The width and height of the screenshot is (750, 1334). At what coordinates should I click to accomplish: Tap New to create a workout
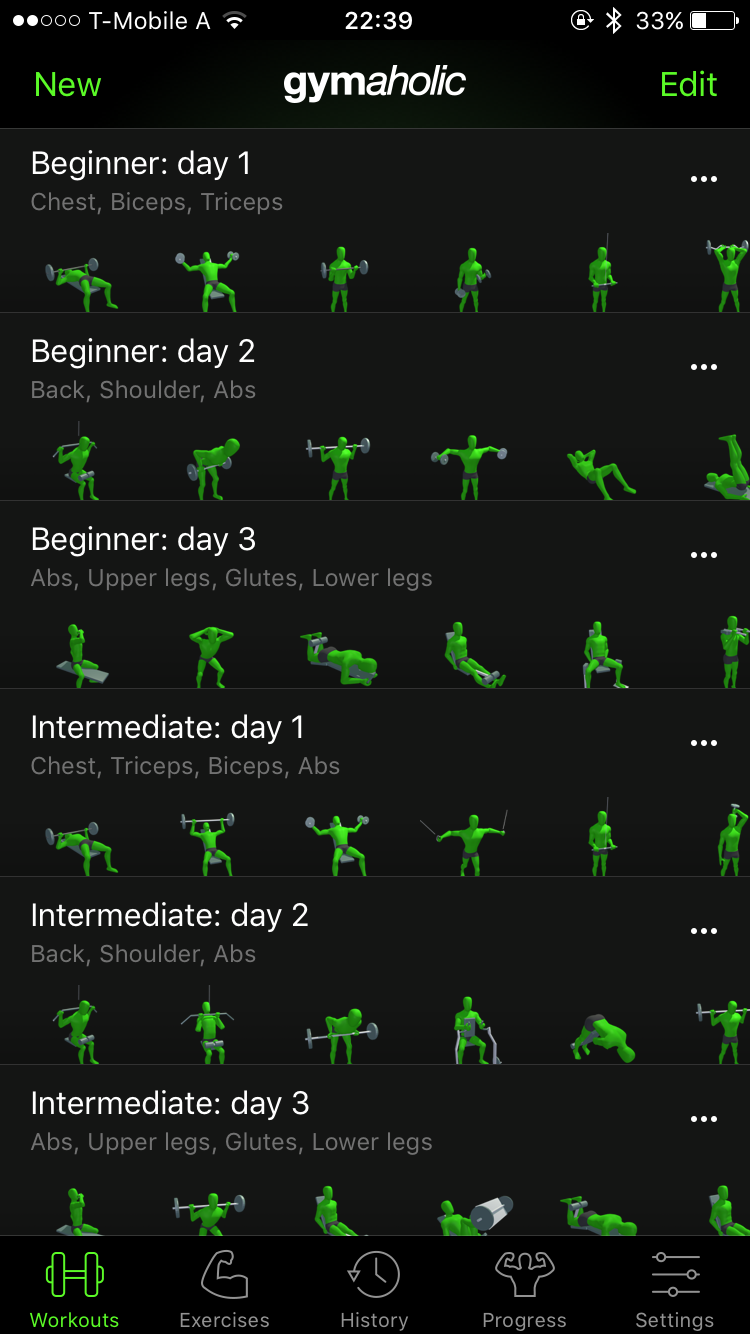[x=67, y=85]
